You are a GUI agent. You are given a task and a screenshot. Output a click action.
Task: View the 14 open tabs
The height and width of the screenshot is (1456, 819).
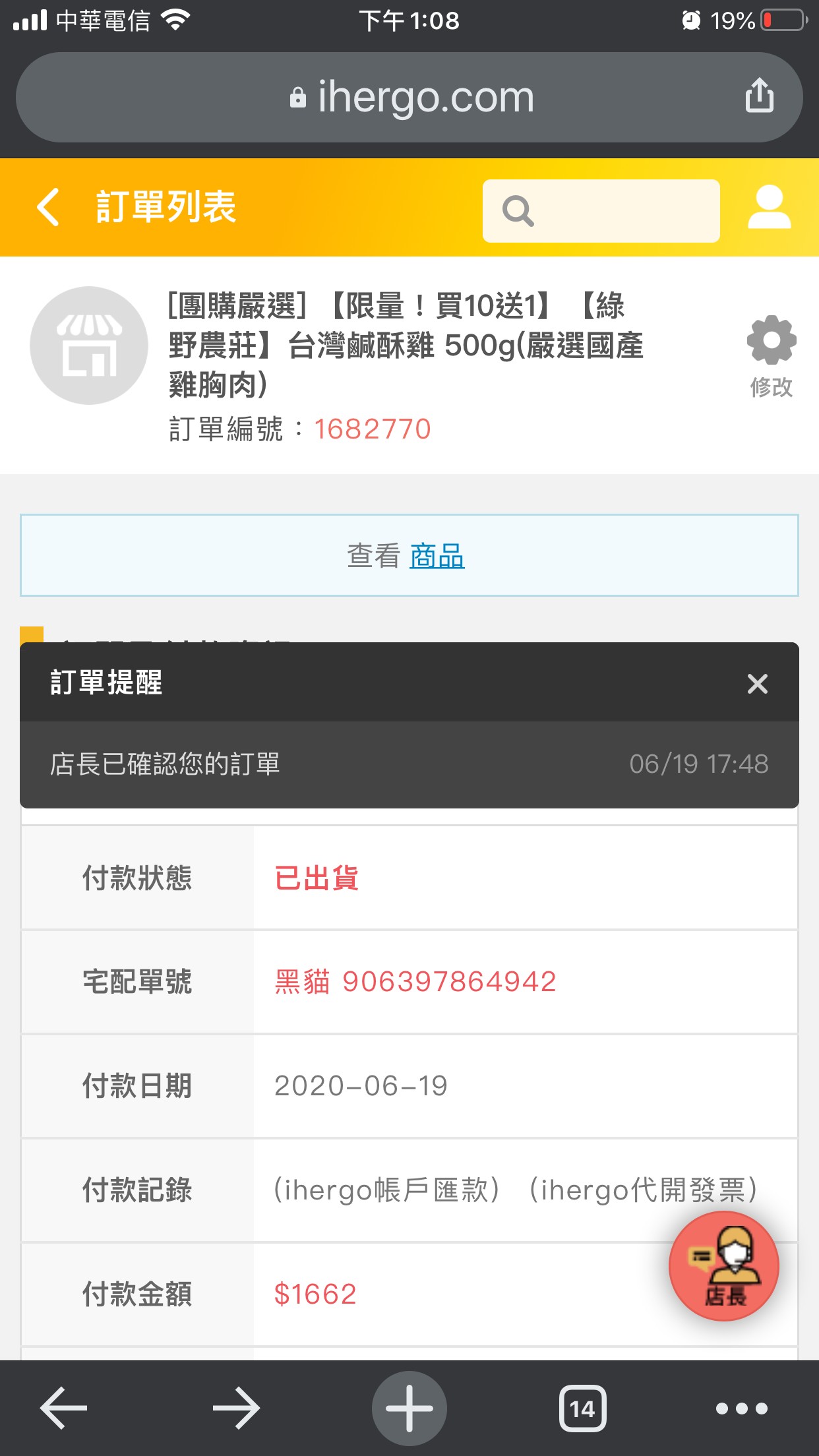(582, 1408)
